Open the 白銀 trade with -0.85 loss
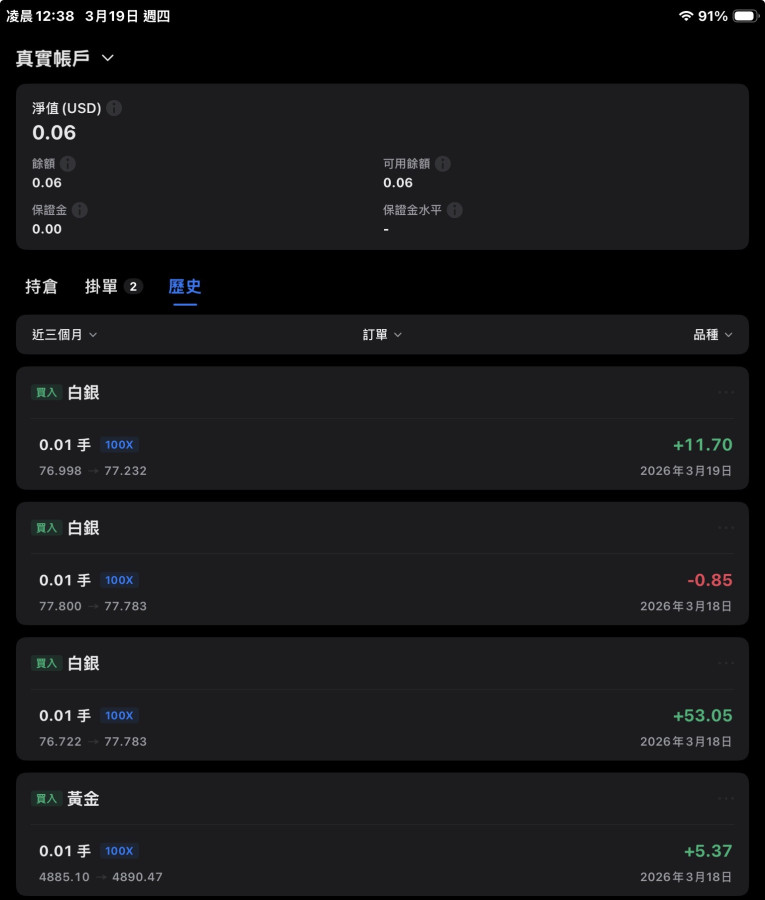The image size is (765, 900). [x=382, y=580]
